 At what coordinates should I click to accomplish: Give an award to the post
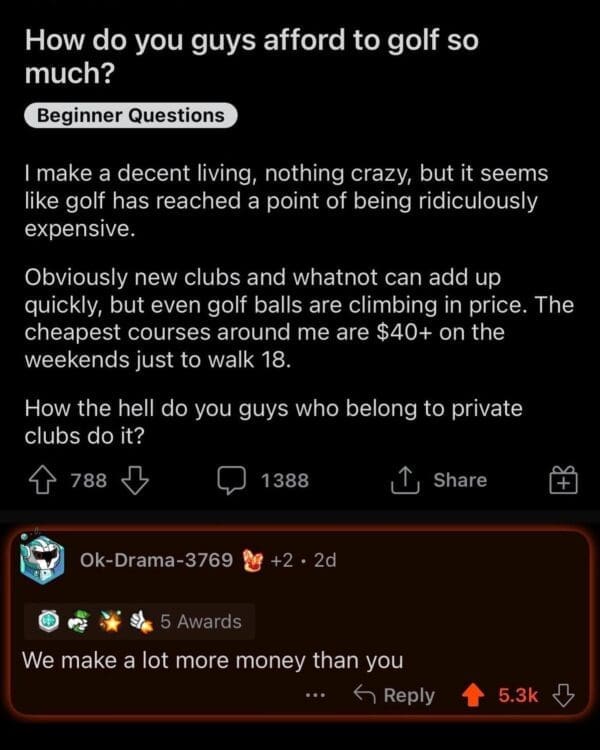[564, 481]
